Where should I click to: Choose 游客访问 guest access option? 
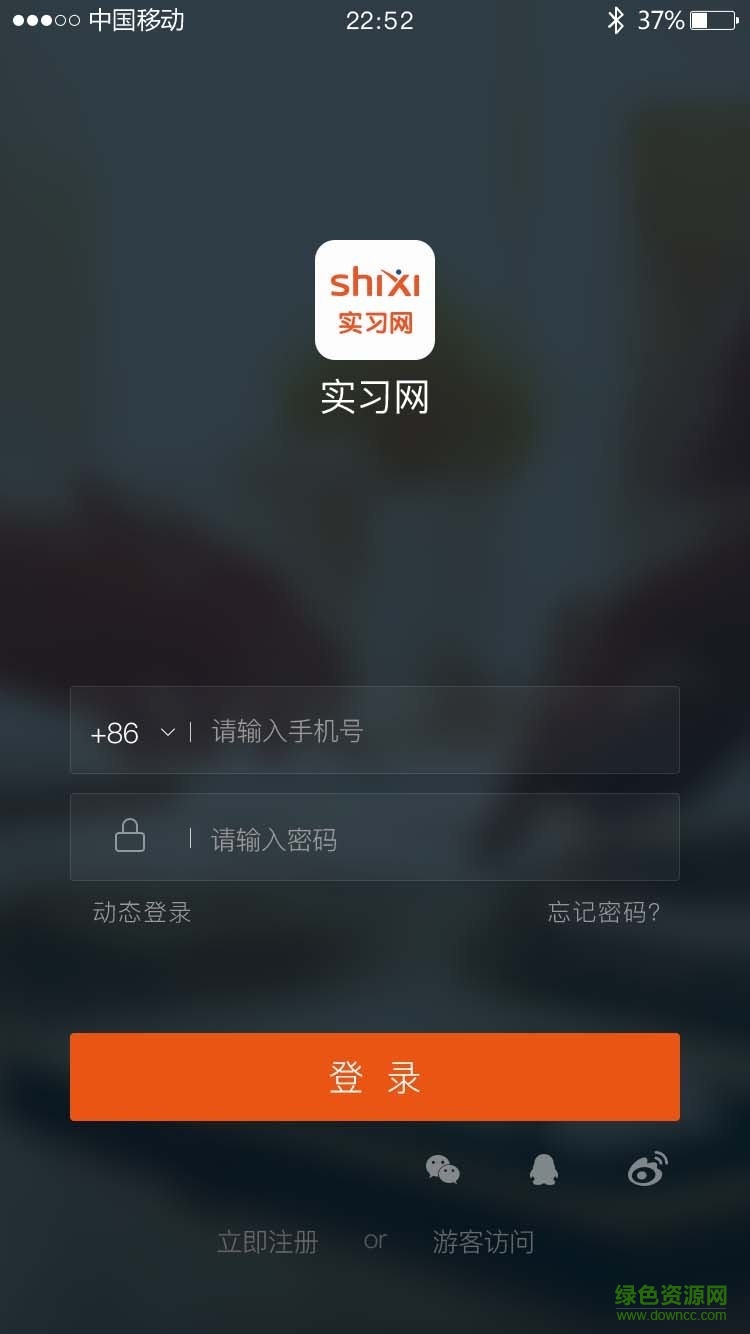[x=484, y=1241]
